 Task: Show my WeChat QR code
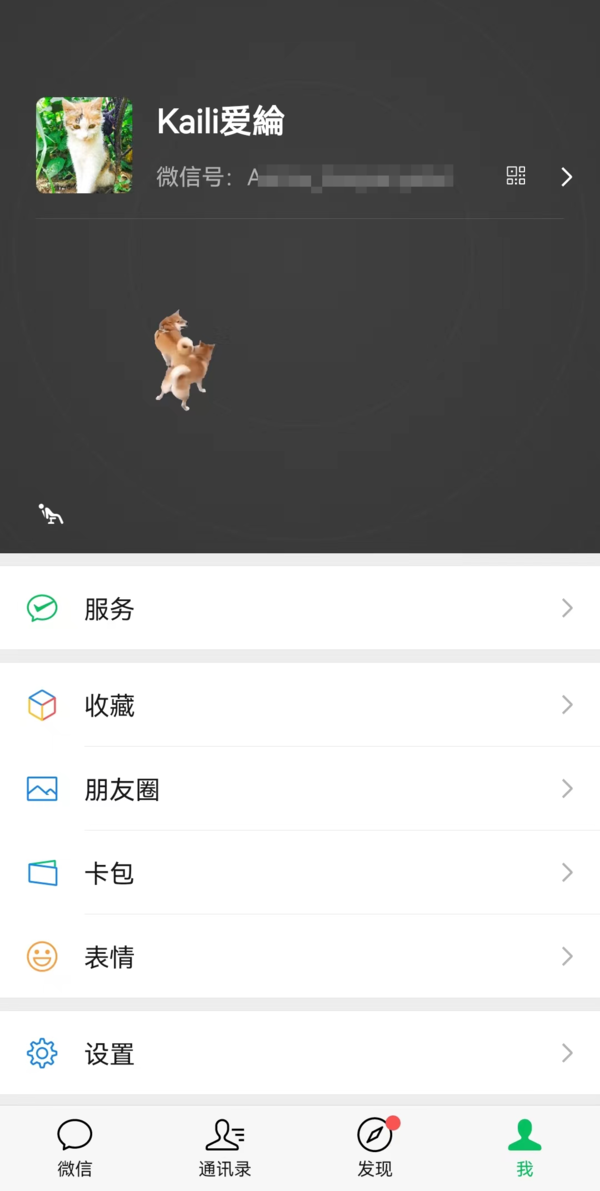[516, 177]
